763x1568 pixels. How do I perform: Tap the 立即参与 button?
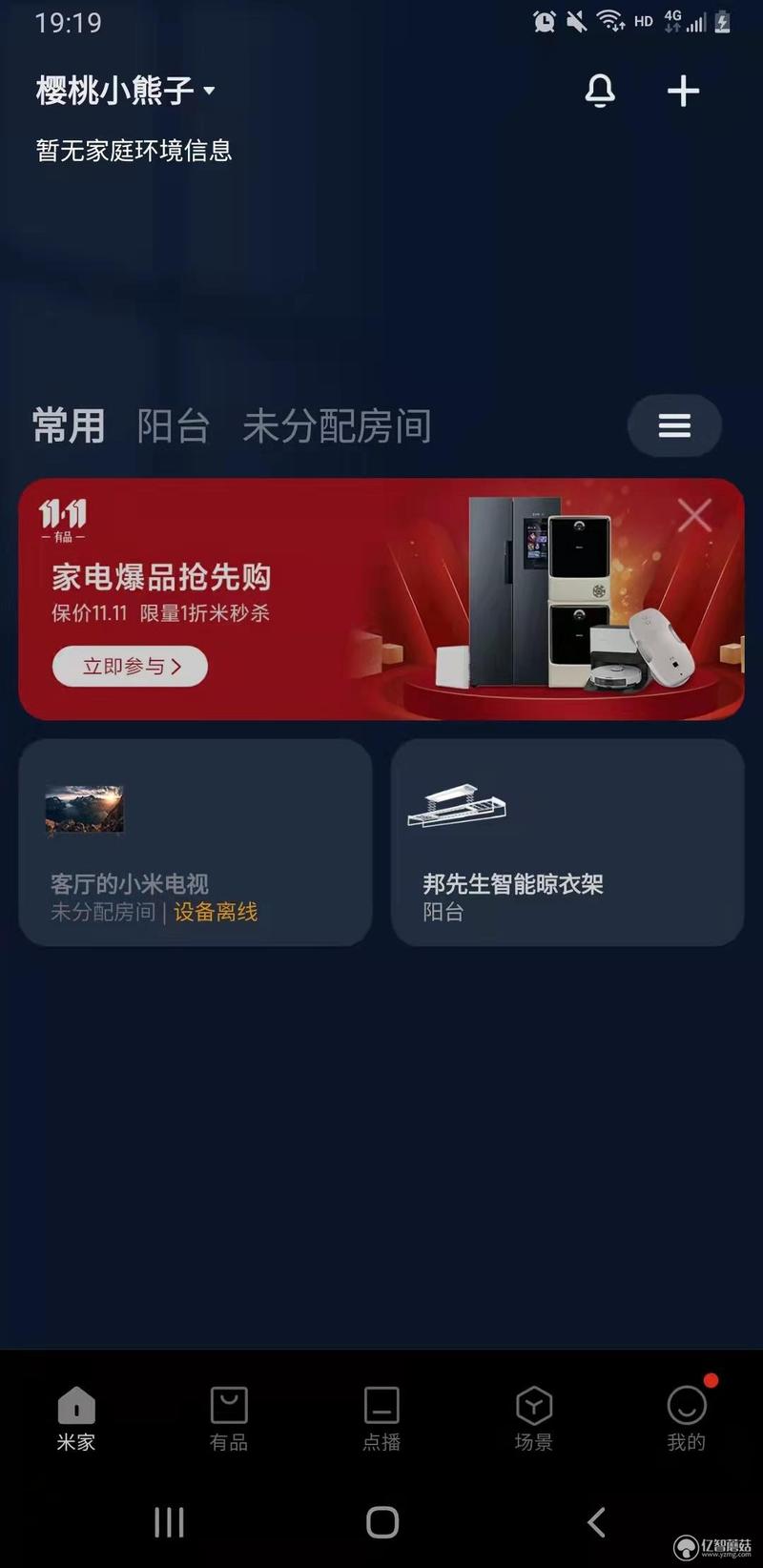point(131,666)
